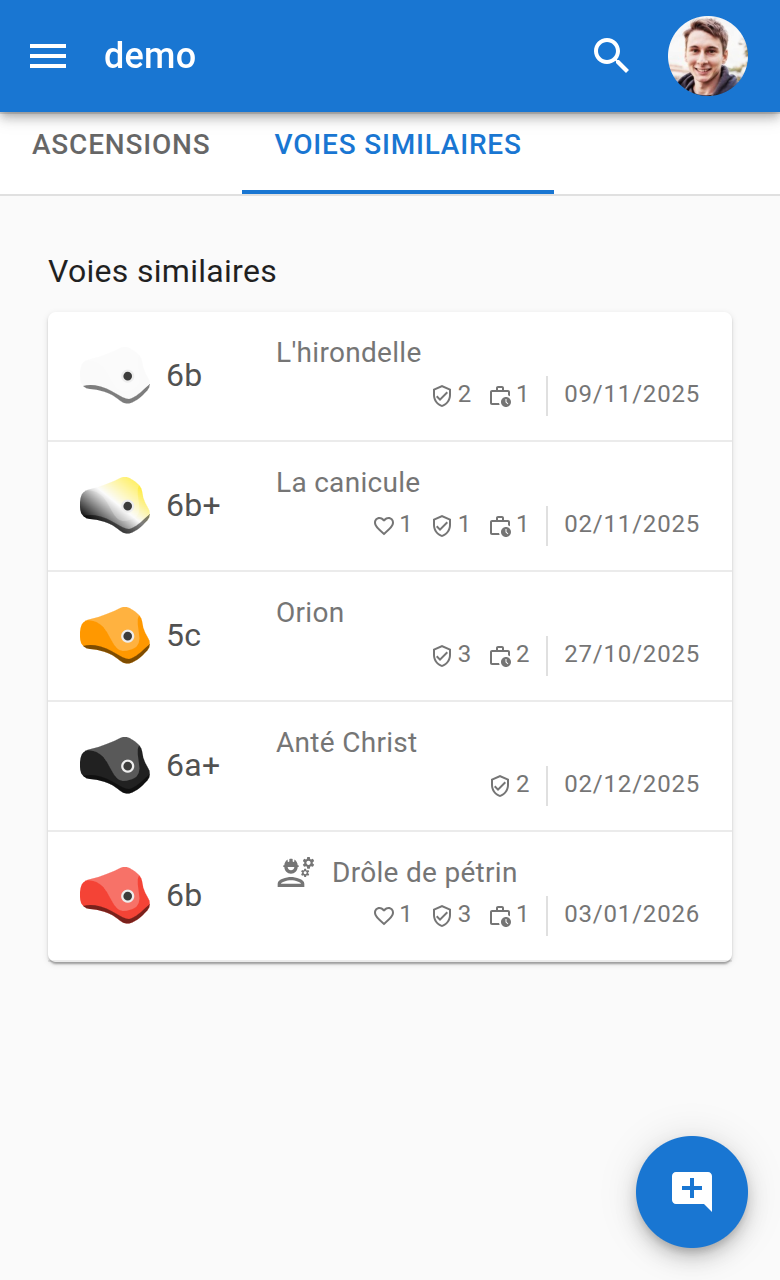
Task: Click the briefcase icon on La canicule
Action: (x=501, y=524)
